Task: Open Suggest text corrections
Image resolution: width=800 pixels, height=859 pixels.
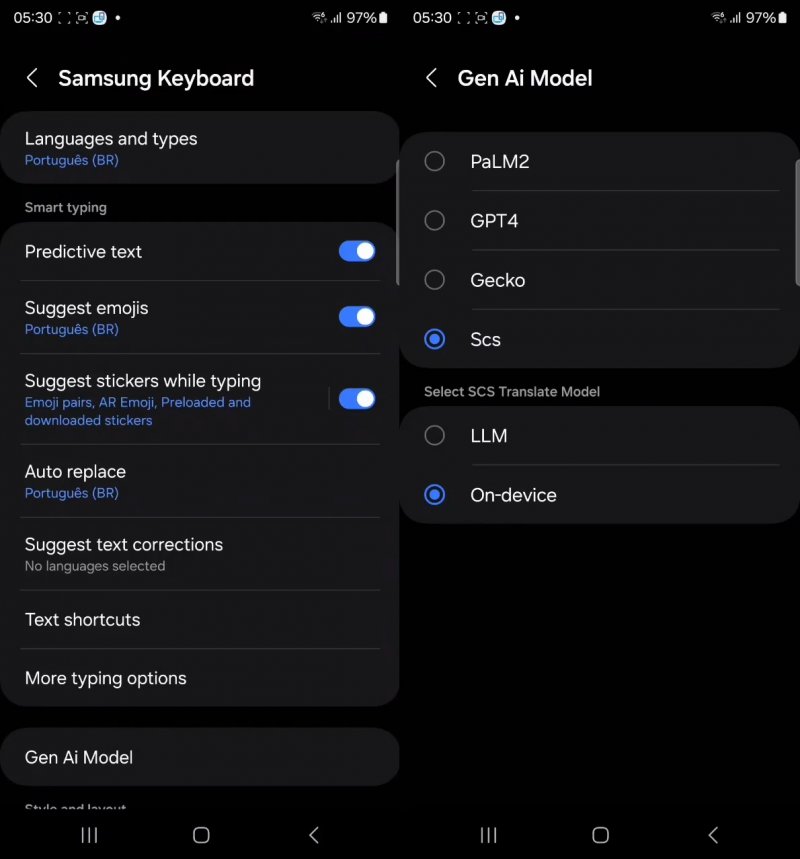Action: tap(200, 554)
